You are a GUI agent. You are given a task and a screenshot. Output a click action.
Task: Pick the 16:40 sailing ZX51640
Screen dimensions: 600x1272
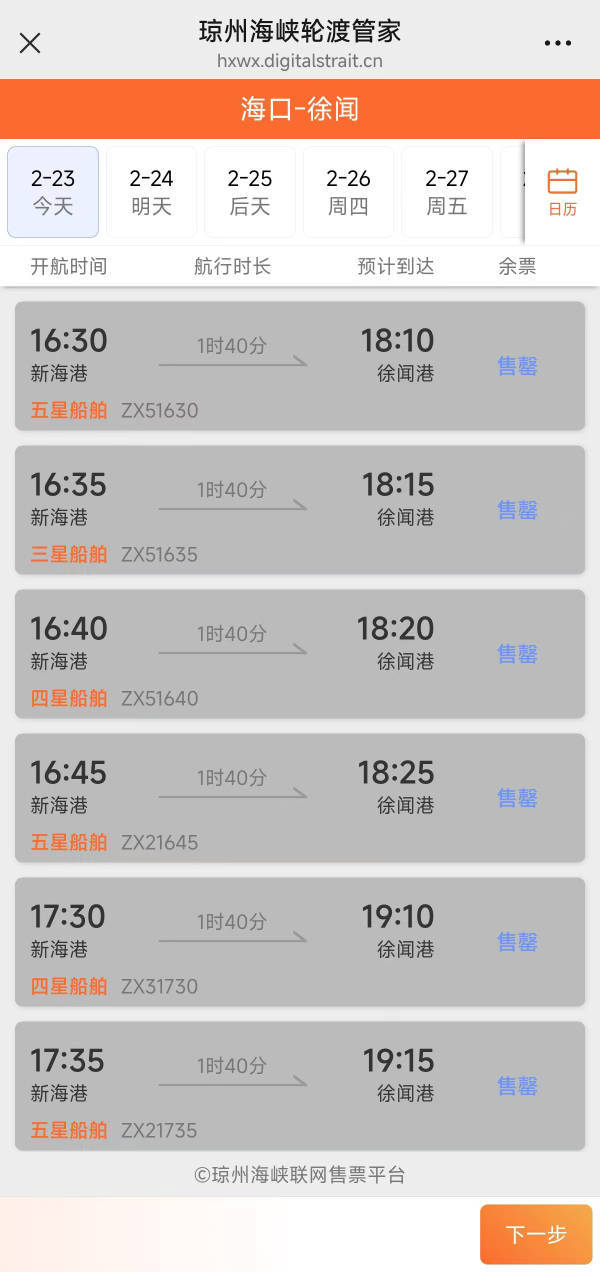[300, 654]
